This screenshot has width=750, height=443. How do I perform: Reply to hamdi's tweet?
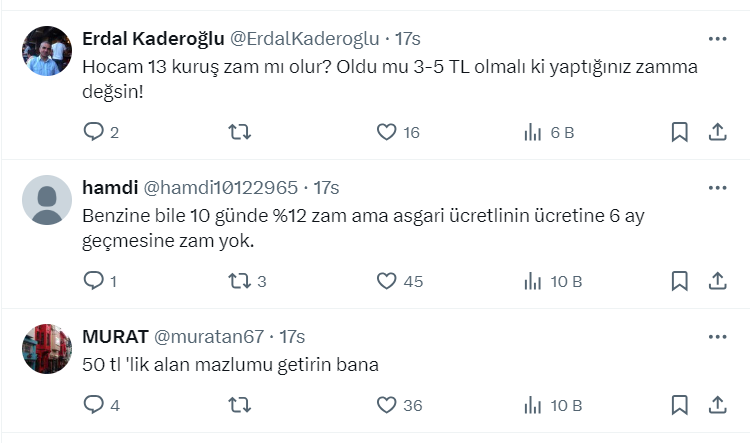93,281
